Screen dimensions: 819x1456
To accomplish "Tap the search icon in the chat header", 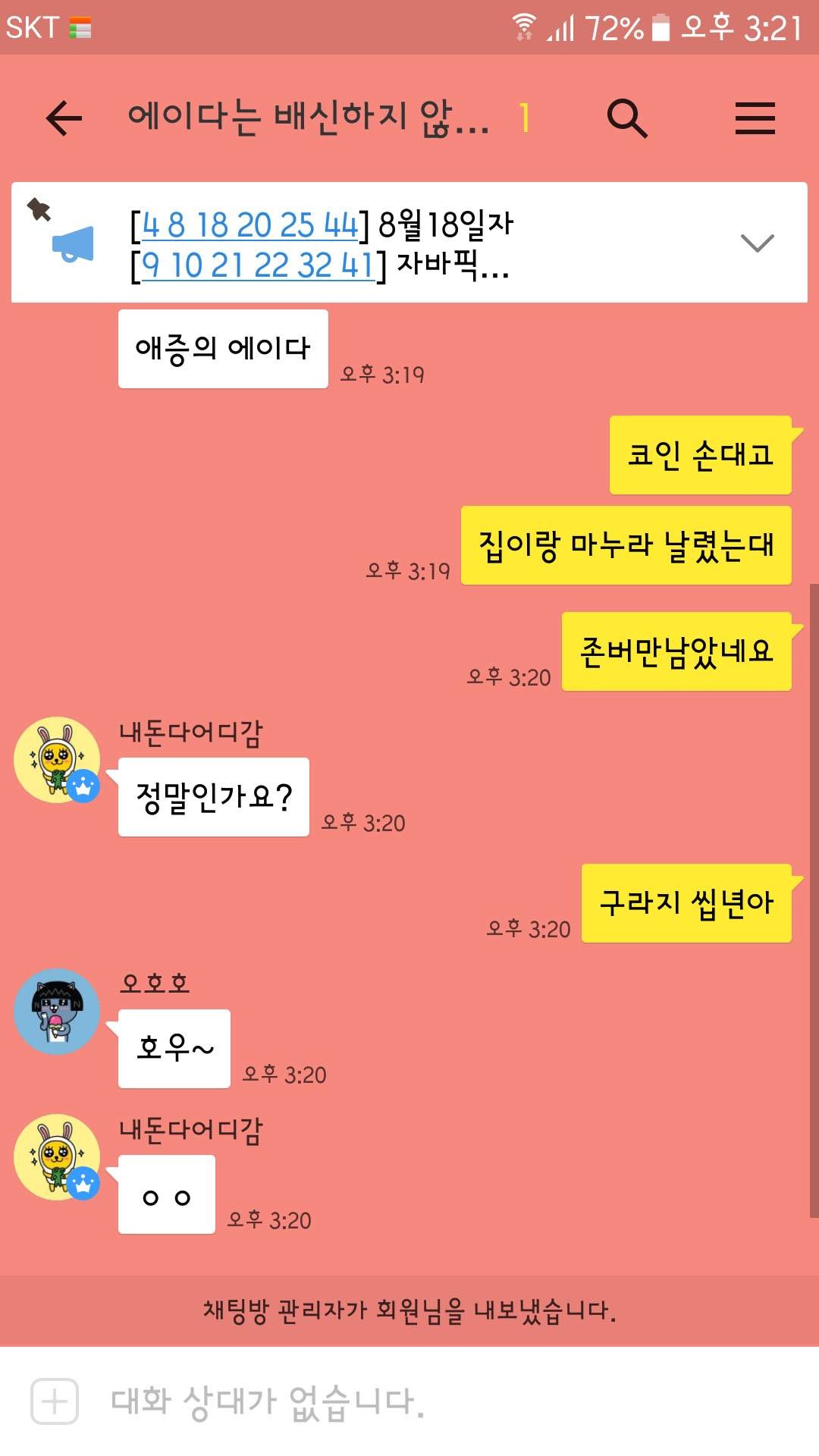I will [x=626, y=120].
